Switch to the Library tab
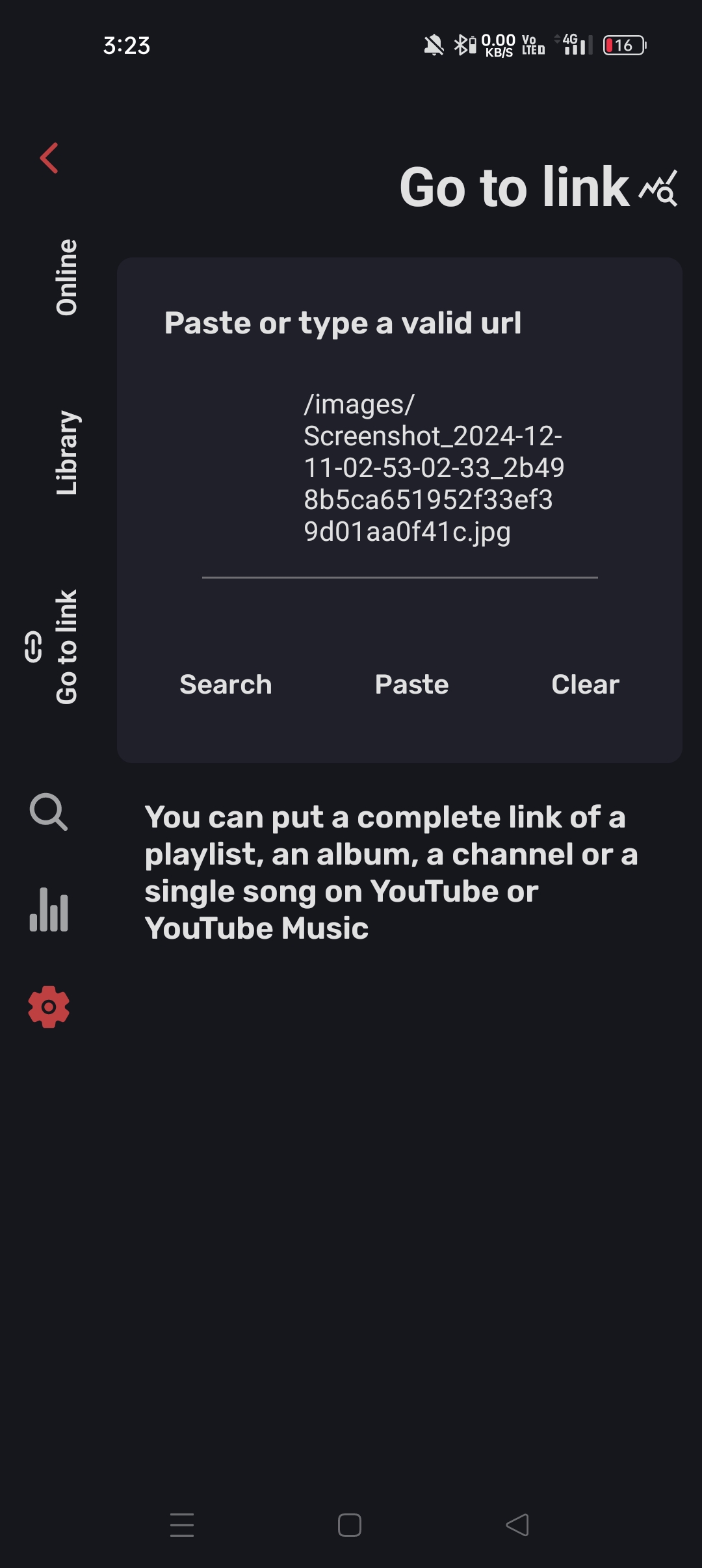The width and height of the screenshot is (702, 1568). click(x=67, y=452)
